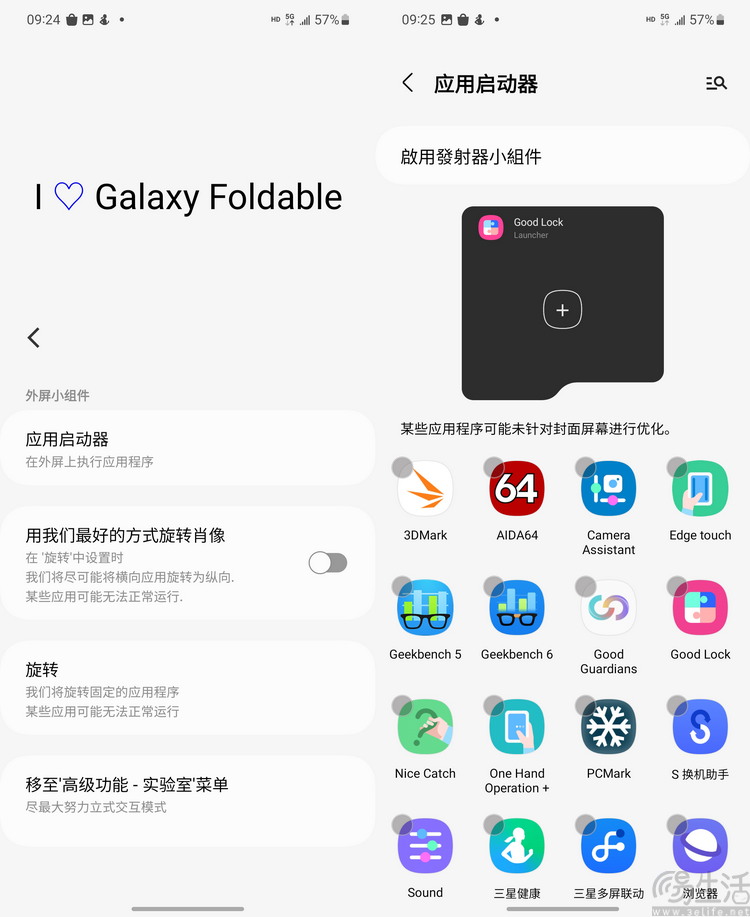Select Camera Assistant app

608,490
